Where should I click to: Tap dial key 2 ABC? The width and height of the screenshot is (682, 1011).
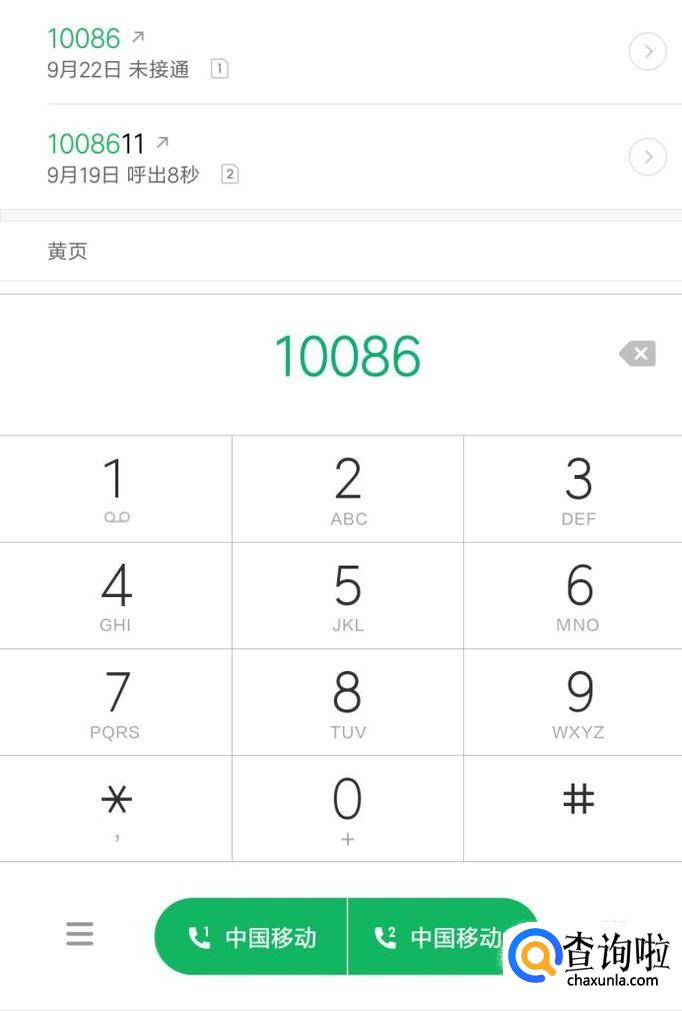347,489
